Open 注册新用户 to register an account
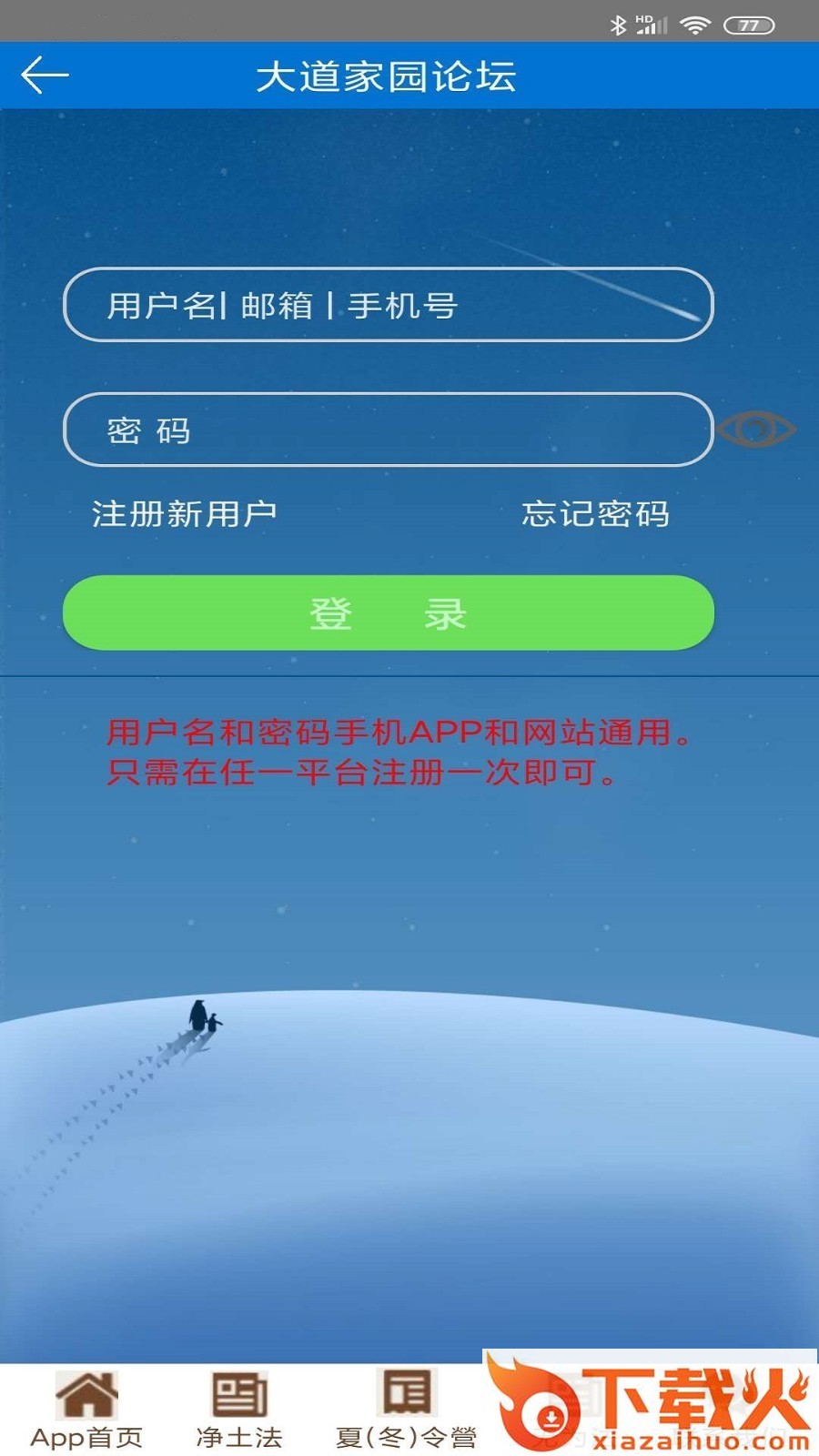Image resolution: width=819 pixels, height=1456 pixels. [x=185, y=514]
